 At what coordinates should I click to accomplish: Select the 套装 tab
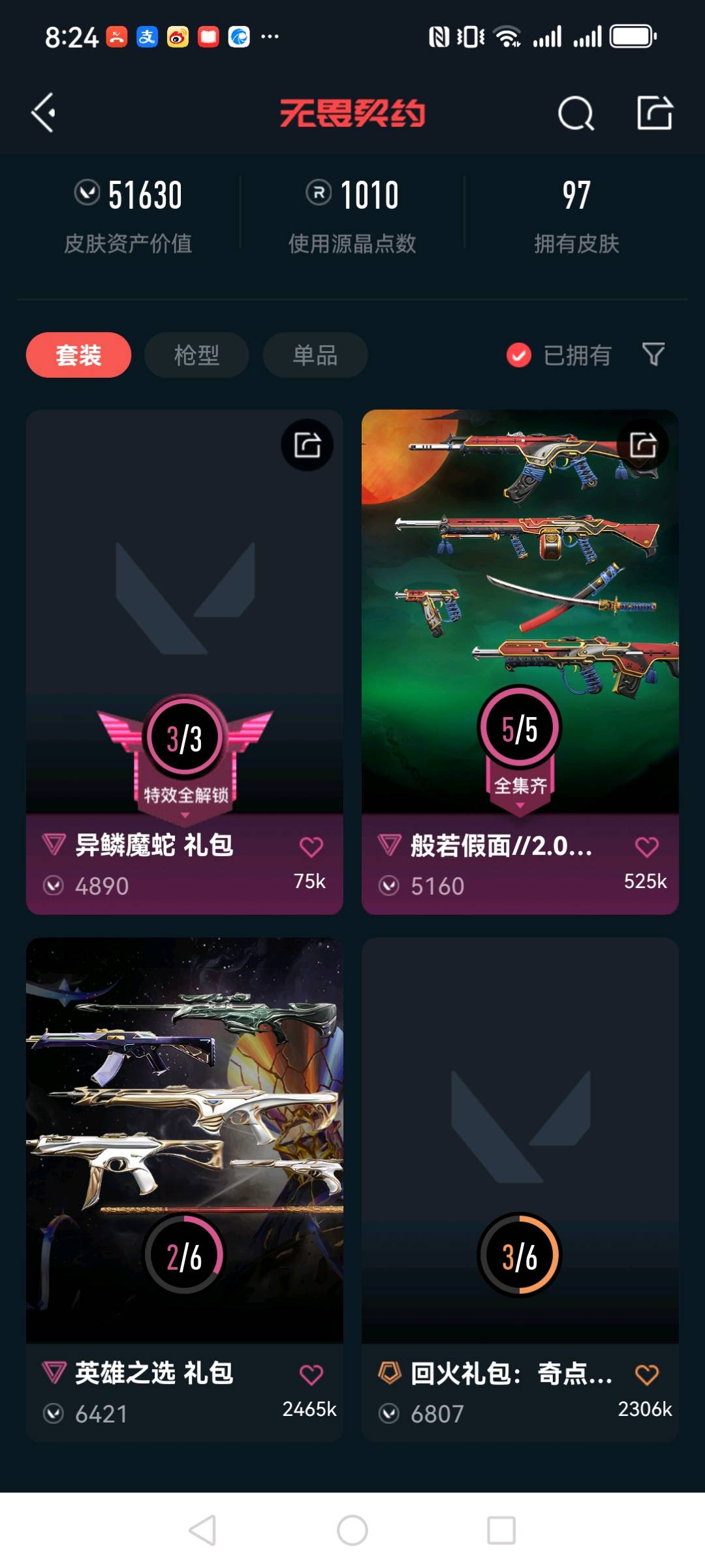(x=78, y=355)
